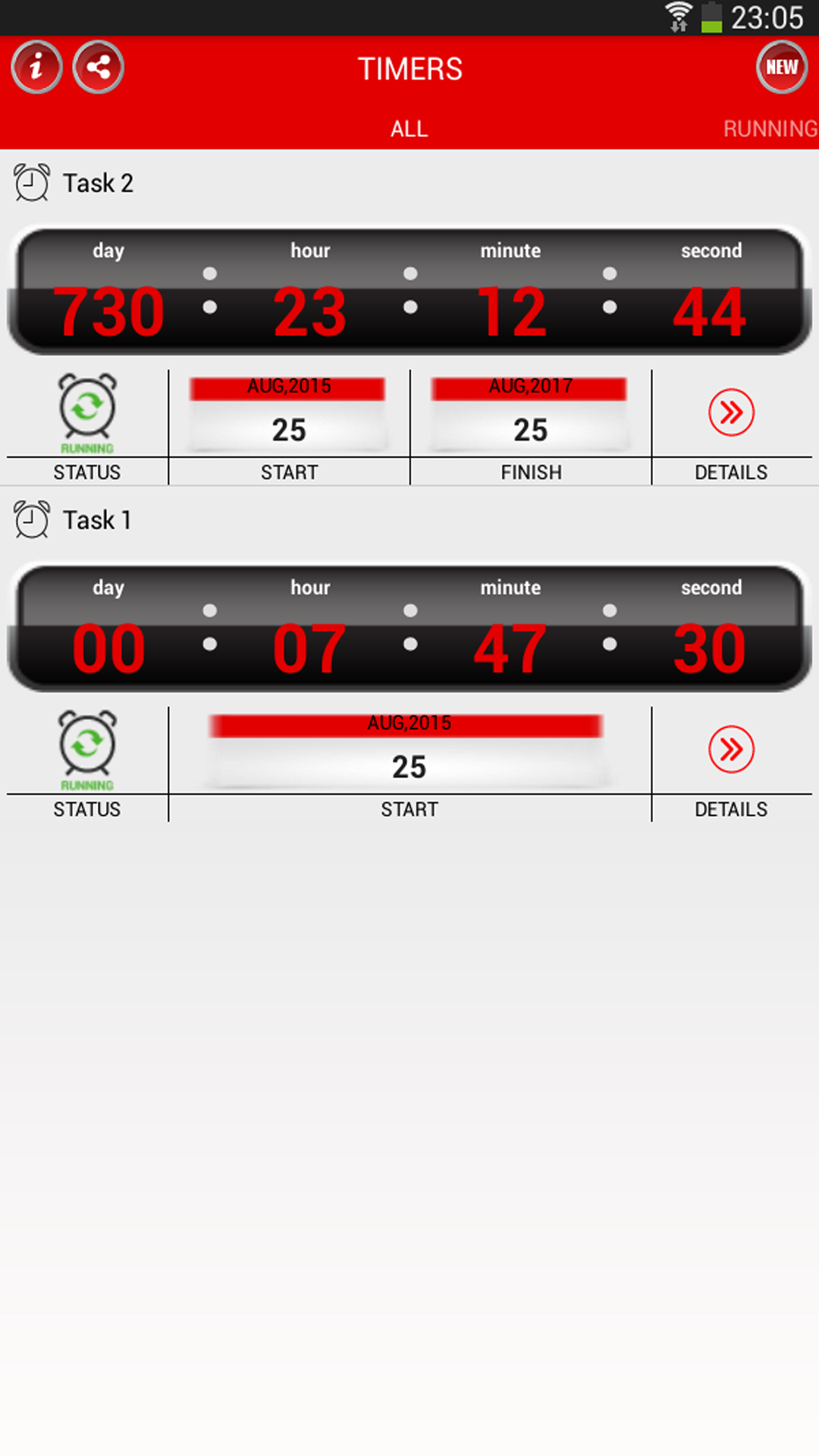Switch to the RUNNING tab
819x1456 pixels.
pos(770,129)
